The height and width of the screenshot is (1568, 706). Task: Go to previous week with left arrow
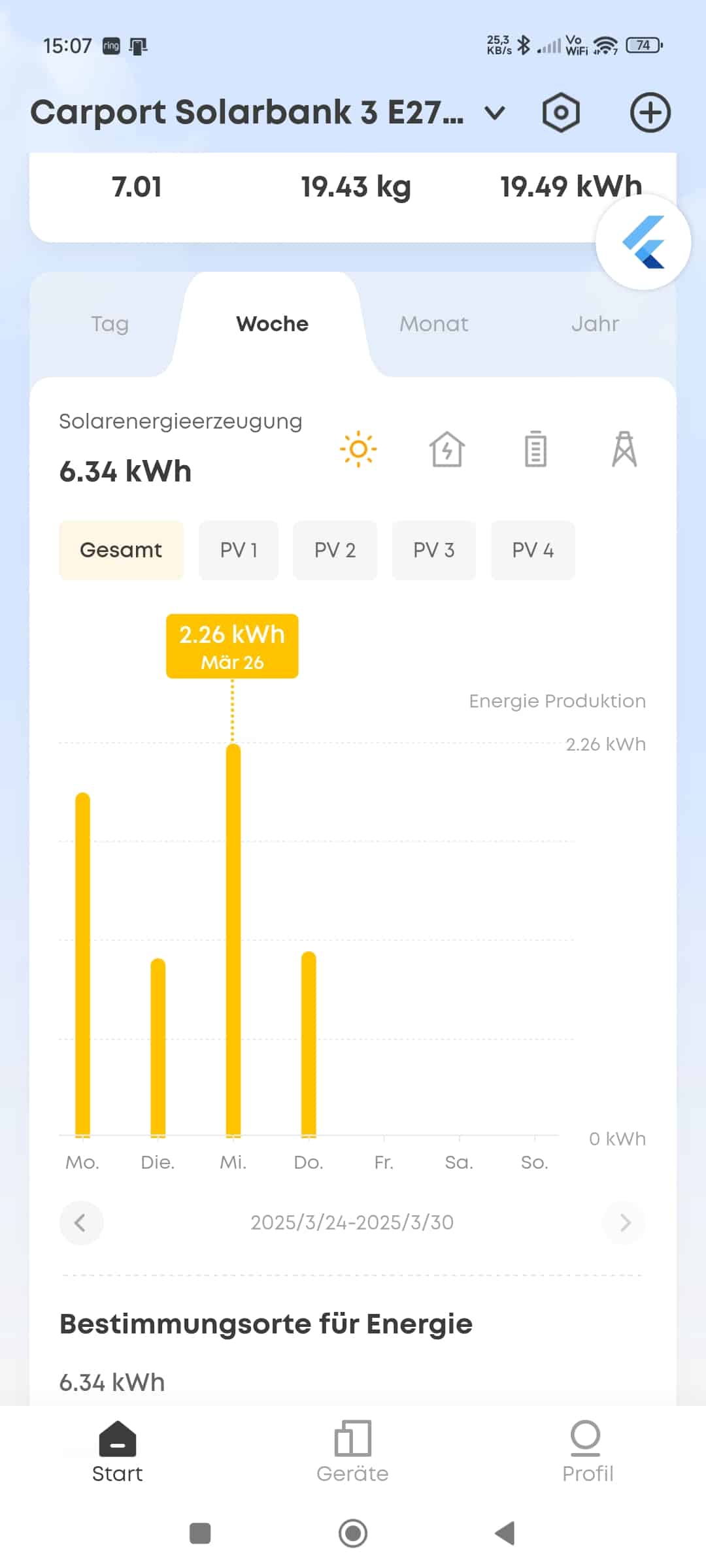(81, 1222)
